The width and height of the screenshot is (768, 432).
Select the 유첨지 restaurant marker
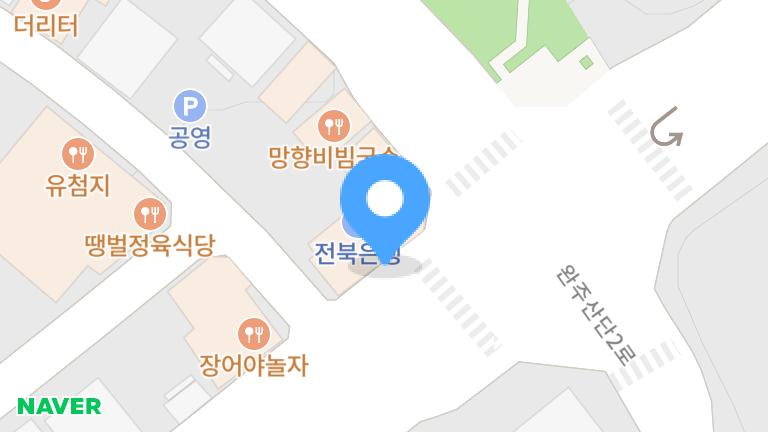point(77,154)
